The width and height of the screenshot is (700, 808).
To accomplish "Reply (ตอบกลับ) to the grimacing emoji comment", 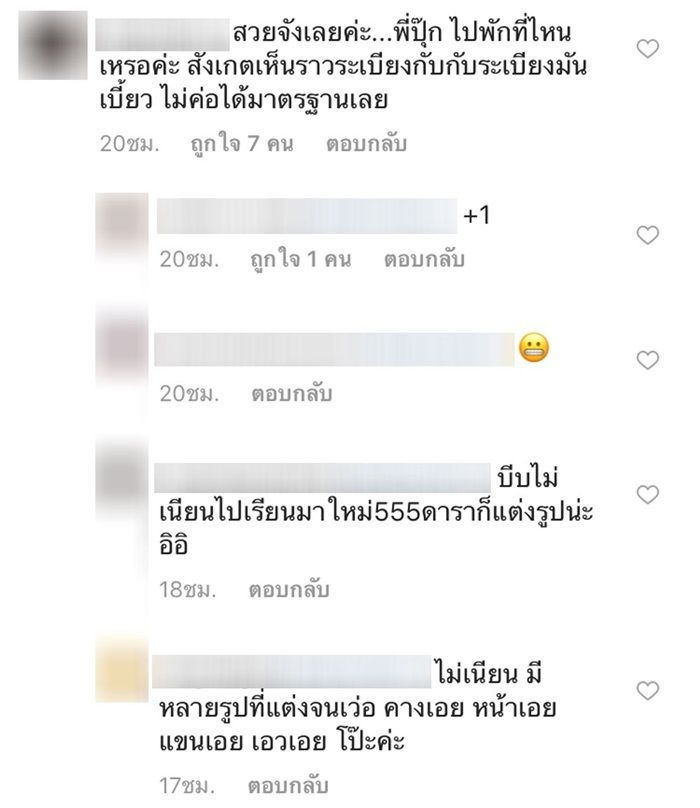I will pyautogui.click(x=290, y=394).
